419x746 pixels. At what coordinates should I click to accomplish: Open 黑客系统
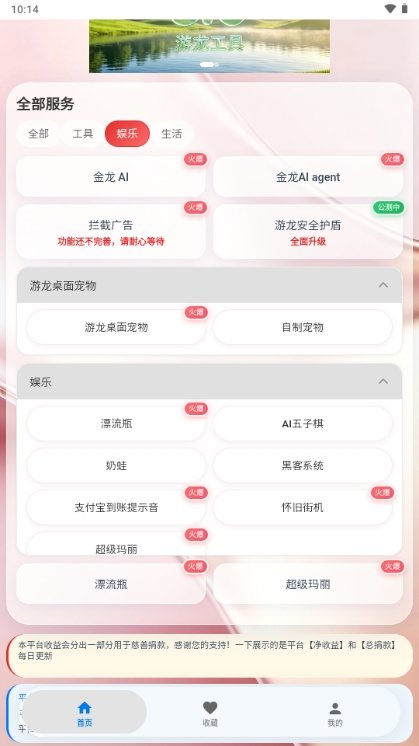pyautogui.click(x=302, y=465)
